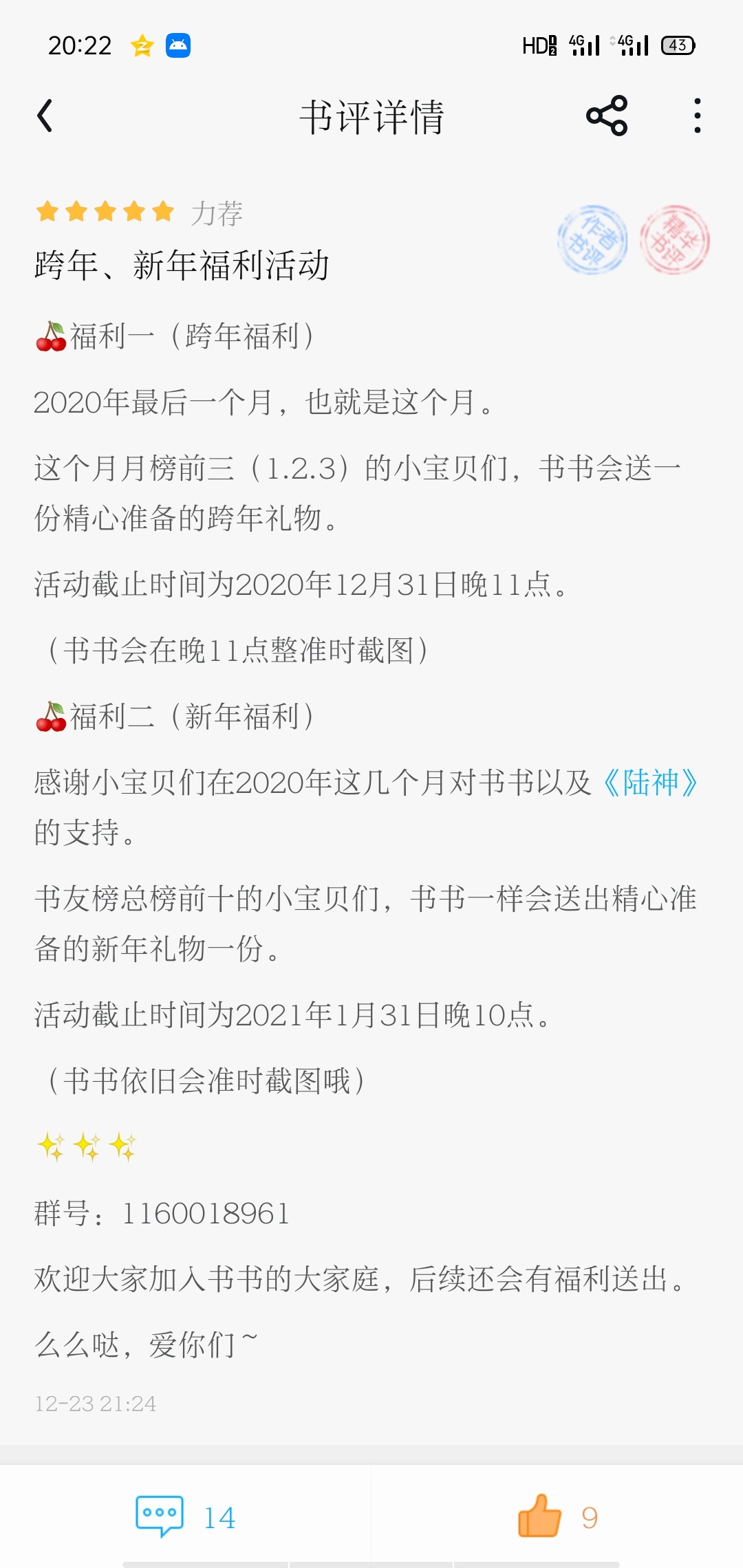Open the 14 comments on this review
Image resolution: width=743 pixels, height=1568 pixels.
[184, 1516]
